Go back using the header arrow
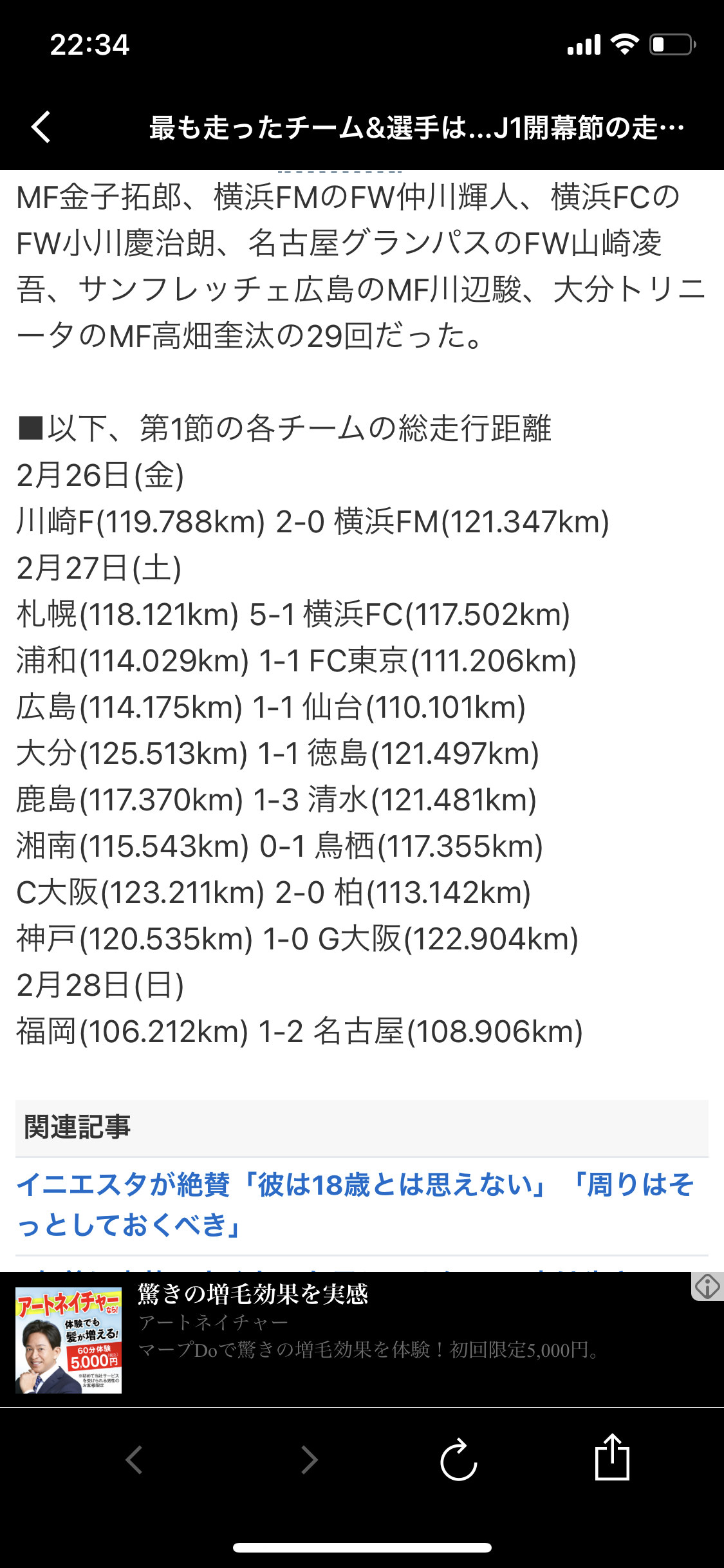This screenshot has width=724, height=1568. click(42, 127)
